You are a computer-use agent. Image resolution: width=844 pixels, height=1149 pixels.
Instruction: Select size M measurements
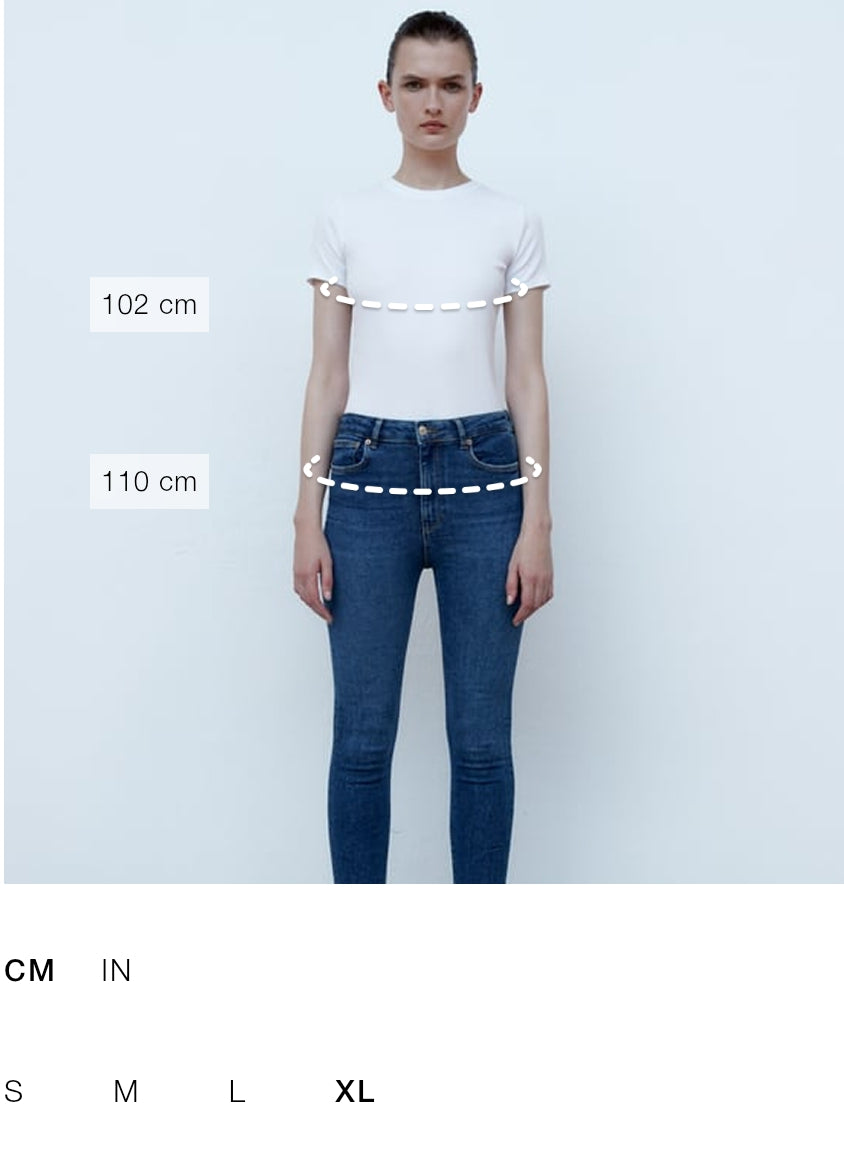(126, 1092)
